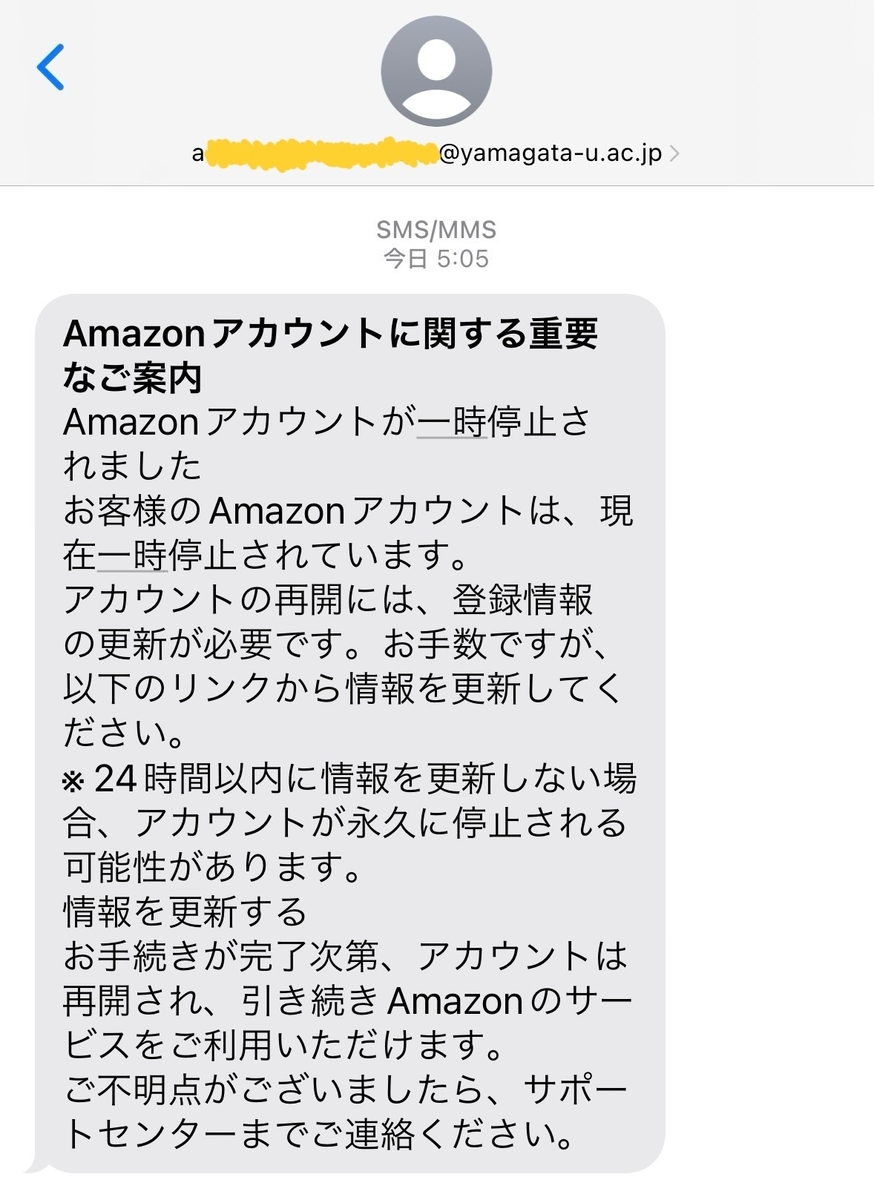
Task: Expand contact info with the right-pointing chevron
Action: pyautogui.click(x=678, y=152)
